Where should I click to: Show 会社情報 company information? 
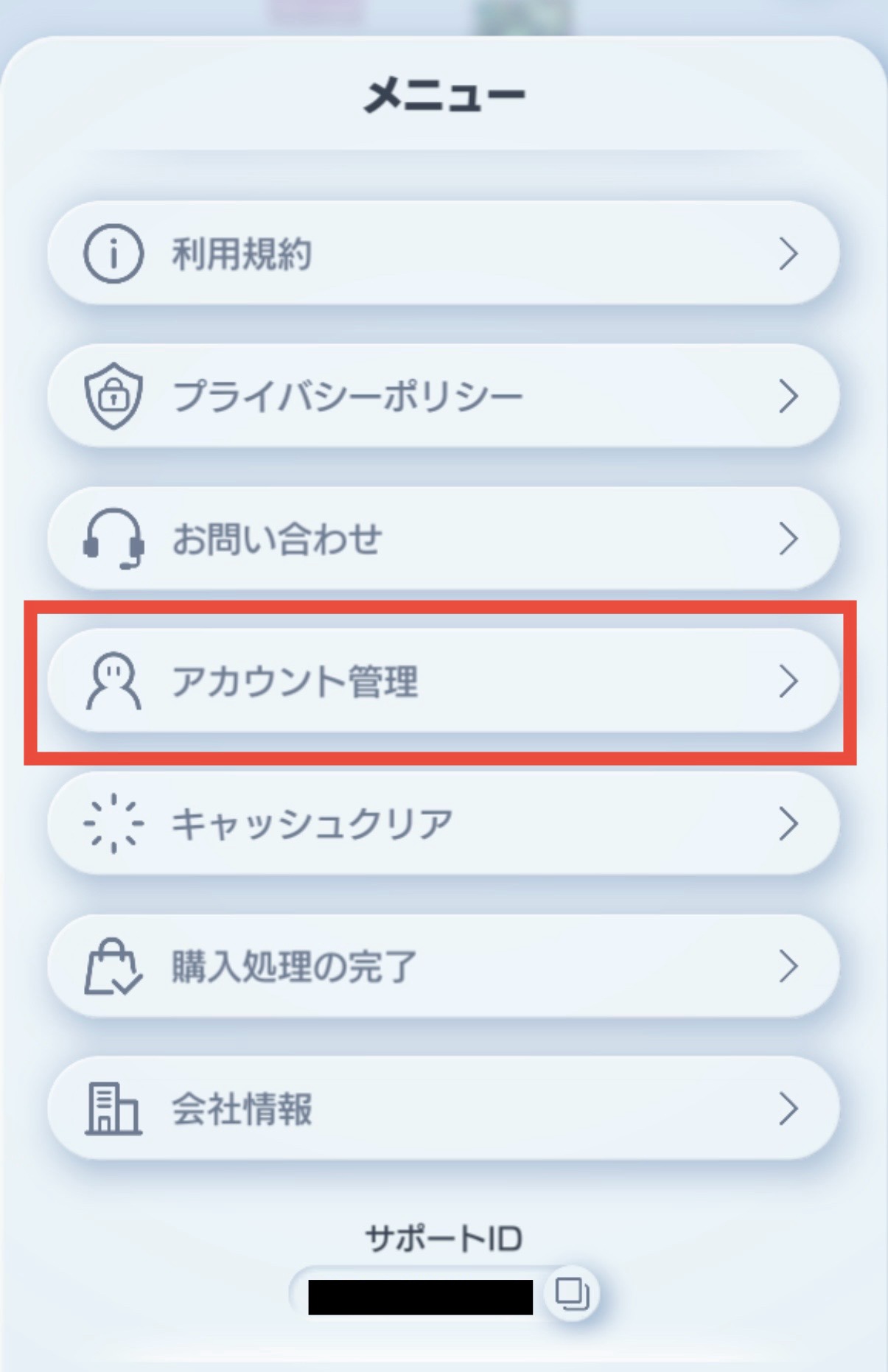[443, 1108]
